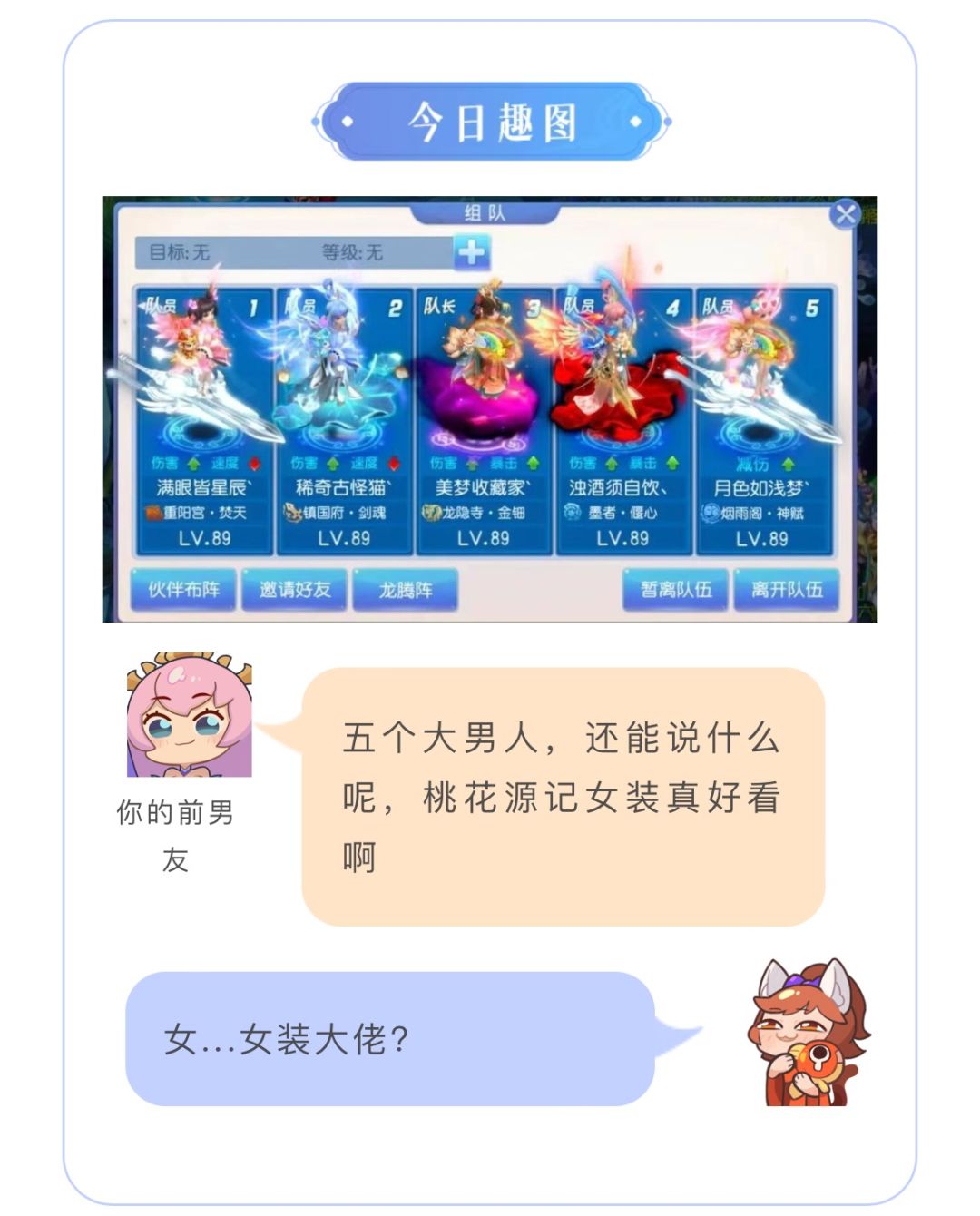Click the 镇国府·剑魂 sect icon on card 2
This screenshot has height=1216, width=980.
pyautogui.click(x=291, y=513)
